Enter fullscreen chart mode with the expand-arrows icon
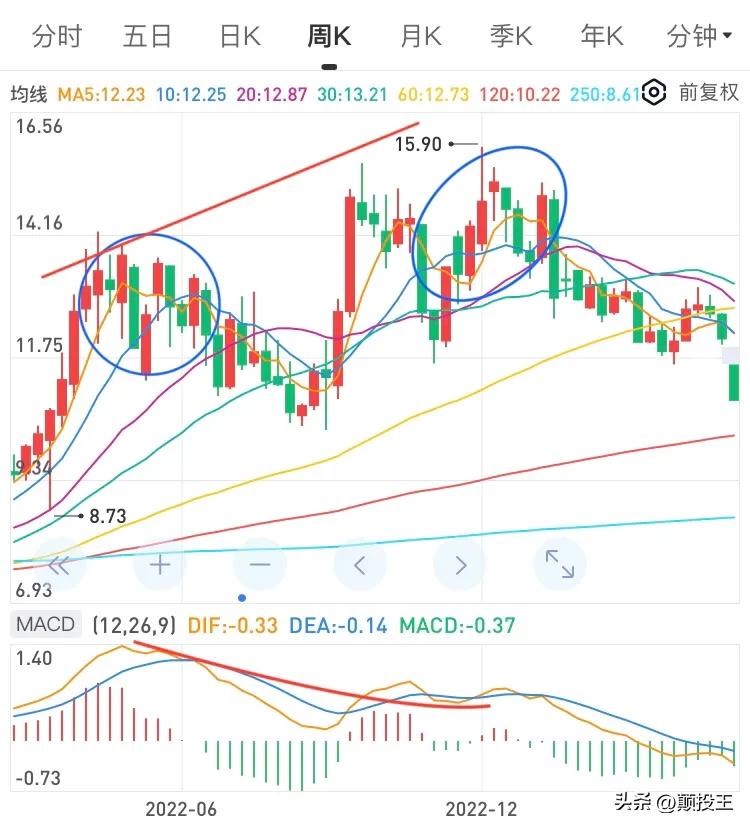Viewport: 750px width, 828px height. (x=560, y=564)
